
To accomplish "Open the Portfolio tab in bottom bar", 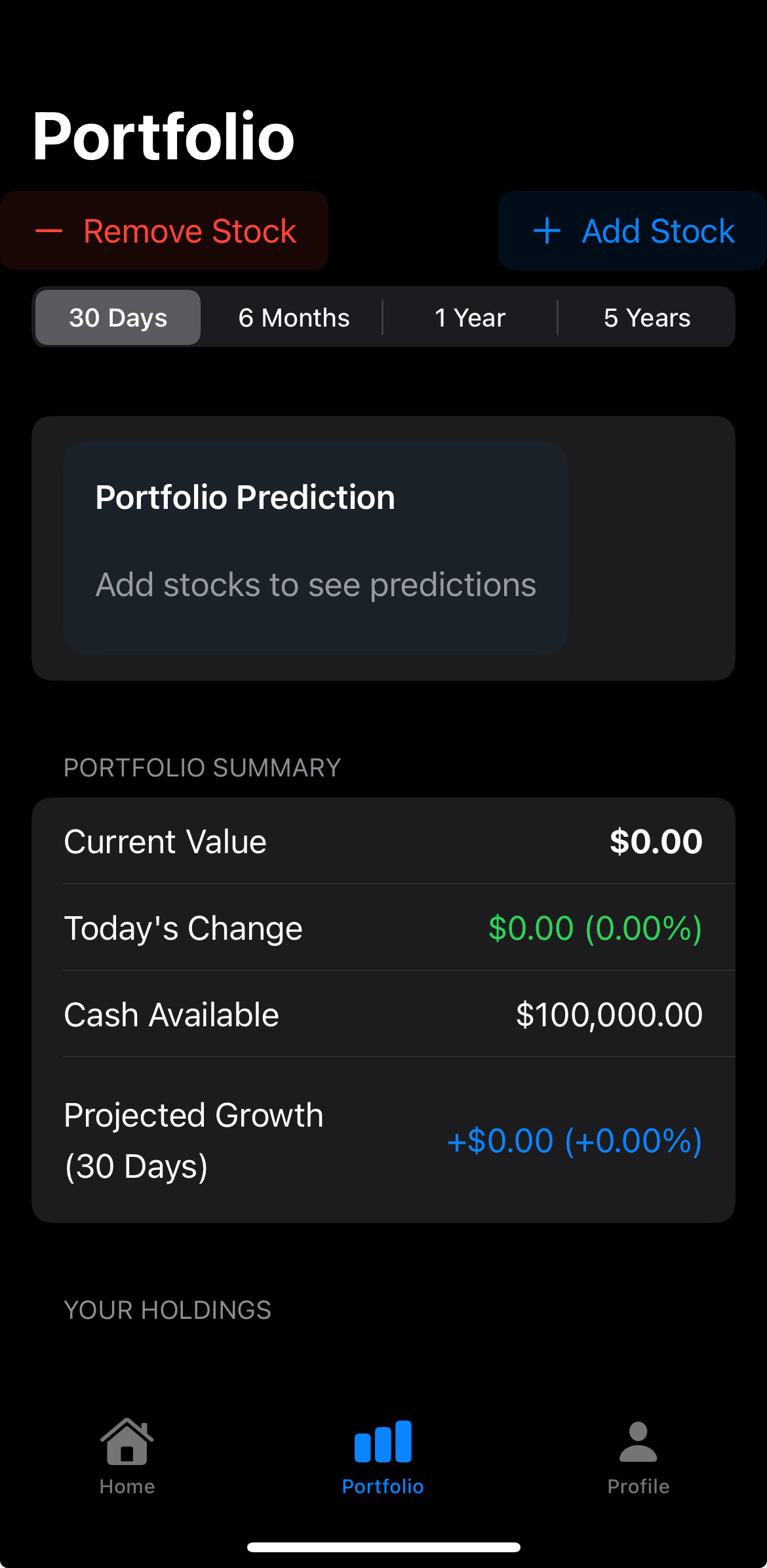I will [x=383, y=1456].
